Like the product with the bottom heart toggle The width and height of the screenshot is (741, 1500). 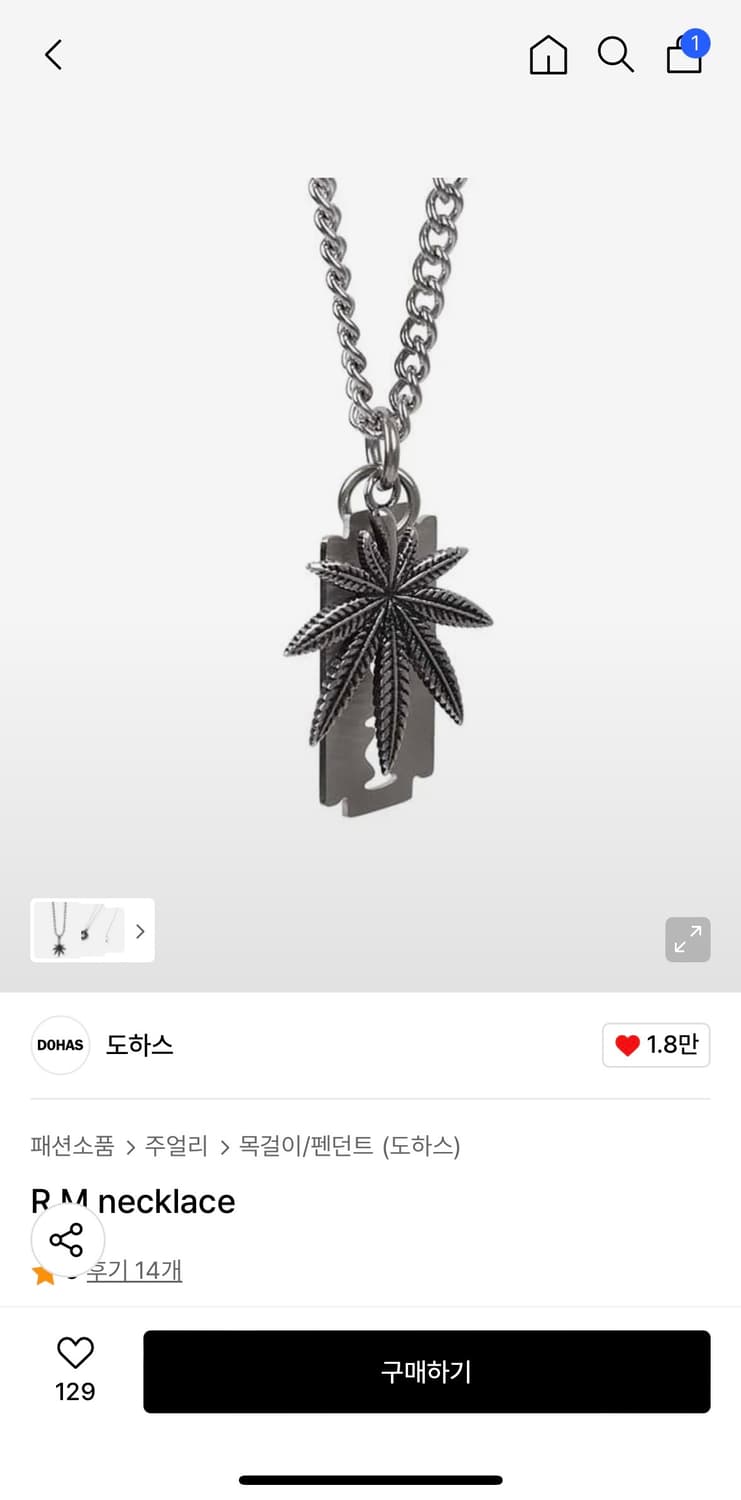pos(75,1354)
